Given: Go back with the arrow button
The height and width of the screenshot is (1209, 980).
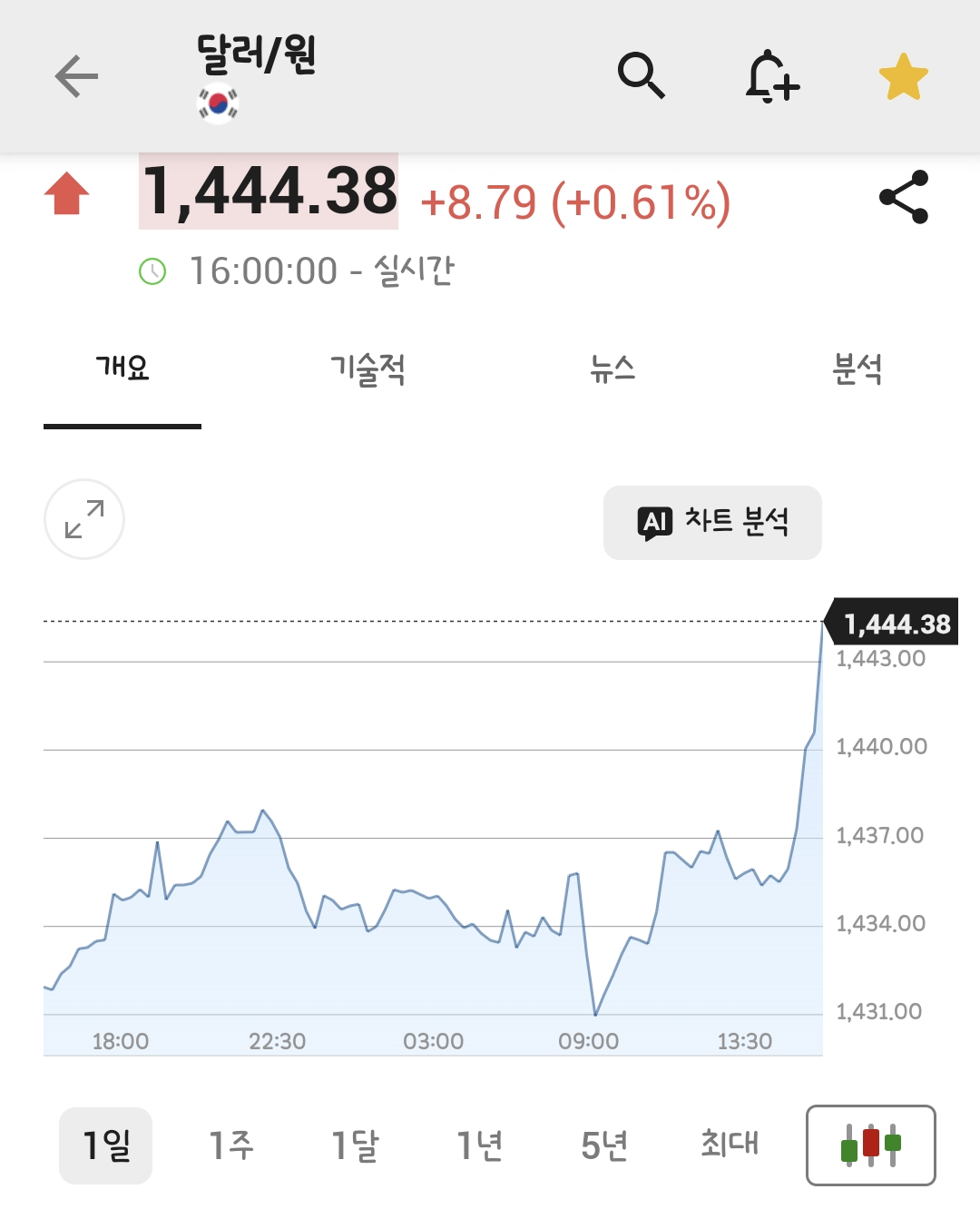Looking at the screenshot, I should click(75, 75).
